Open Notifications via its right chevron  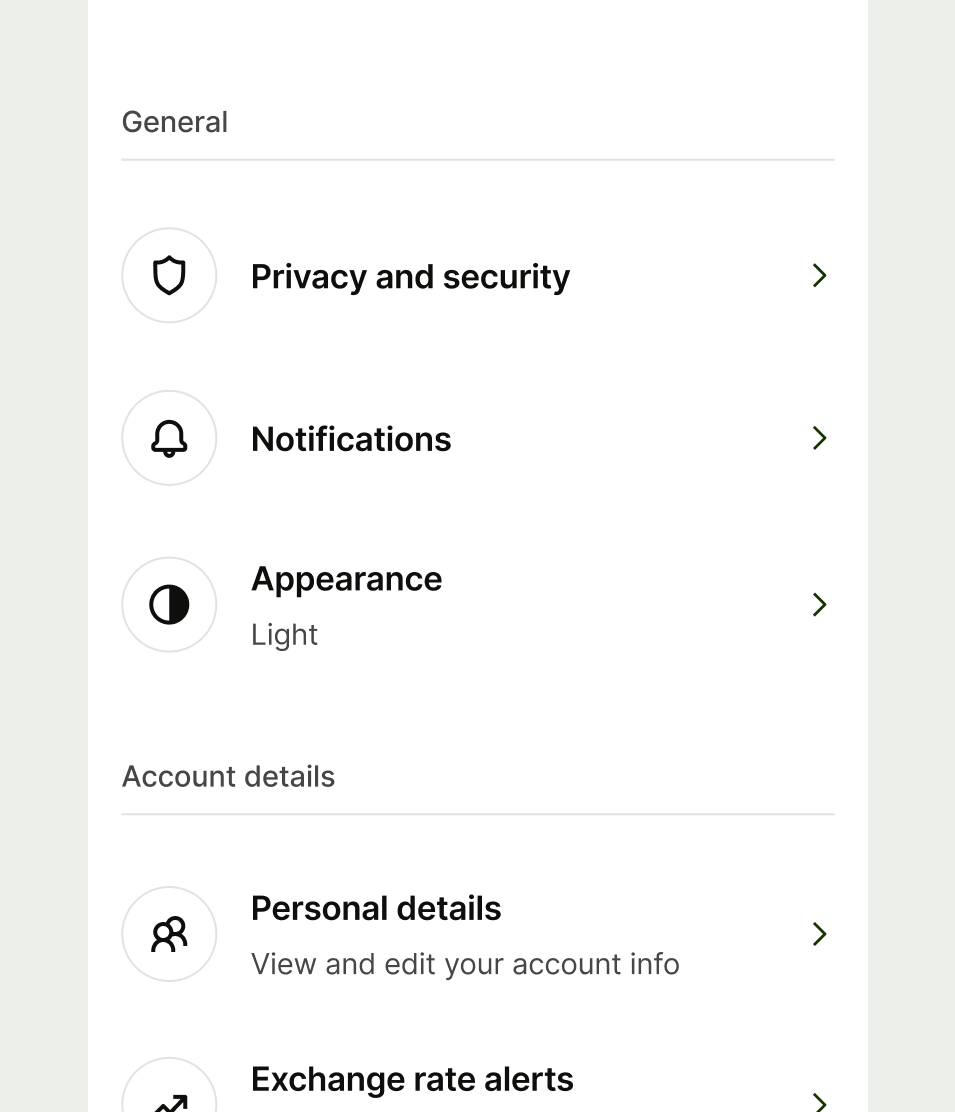pyautogui.click(x=819, y=438)
